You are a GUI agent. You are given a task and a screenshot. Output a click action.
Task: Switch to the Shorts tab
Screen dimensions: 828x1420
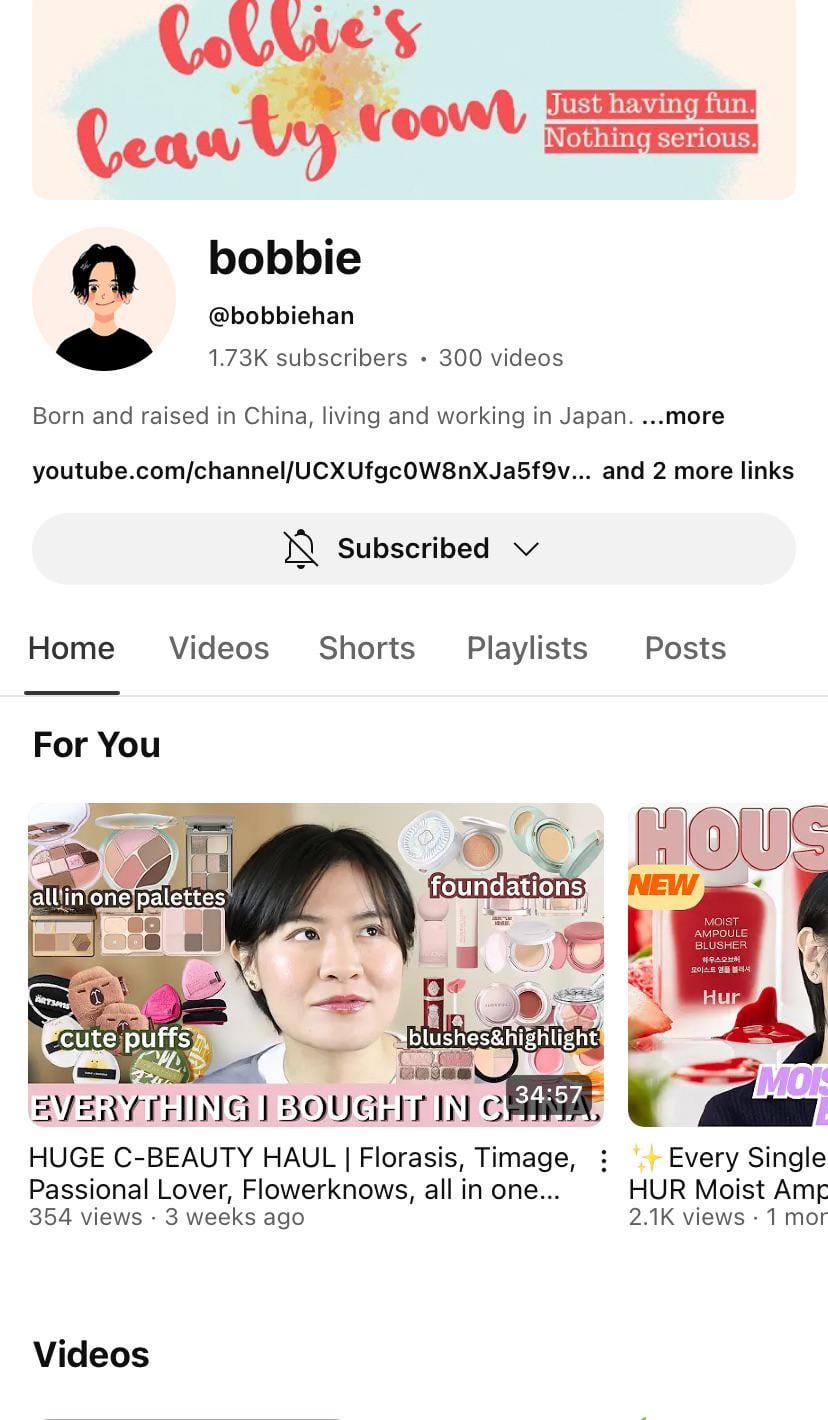[367, 648]
